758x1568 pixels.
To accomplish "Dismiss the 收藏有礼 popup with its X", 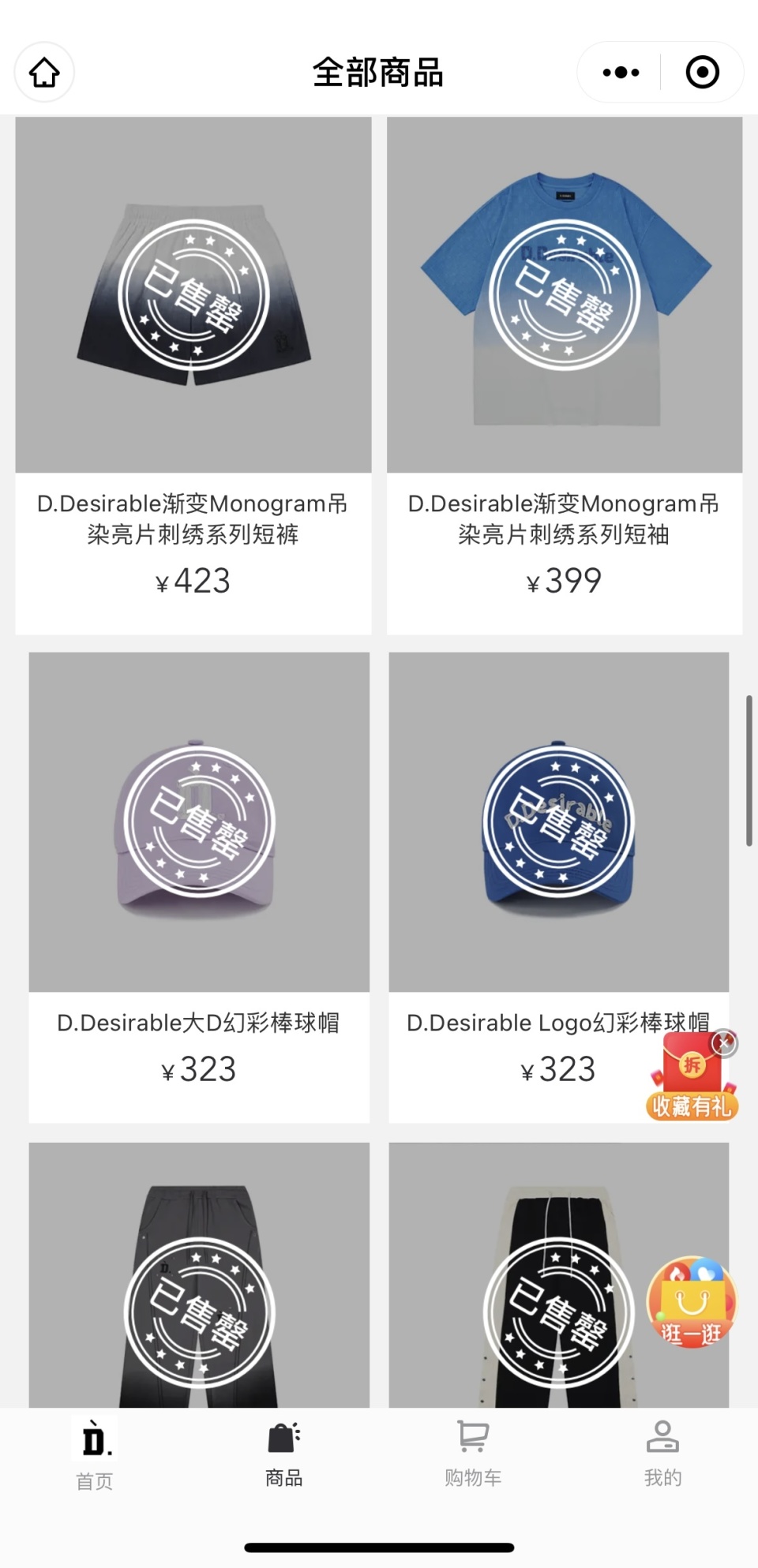I will tap(723, 1042).
